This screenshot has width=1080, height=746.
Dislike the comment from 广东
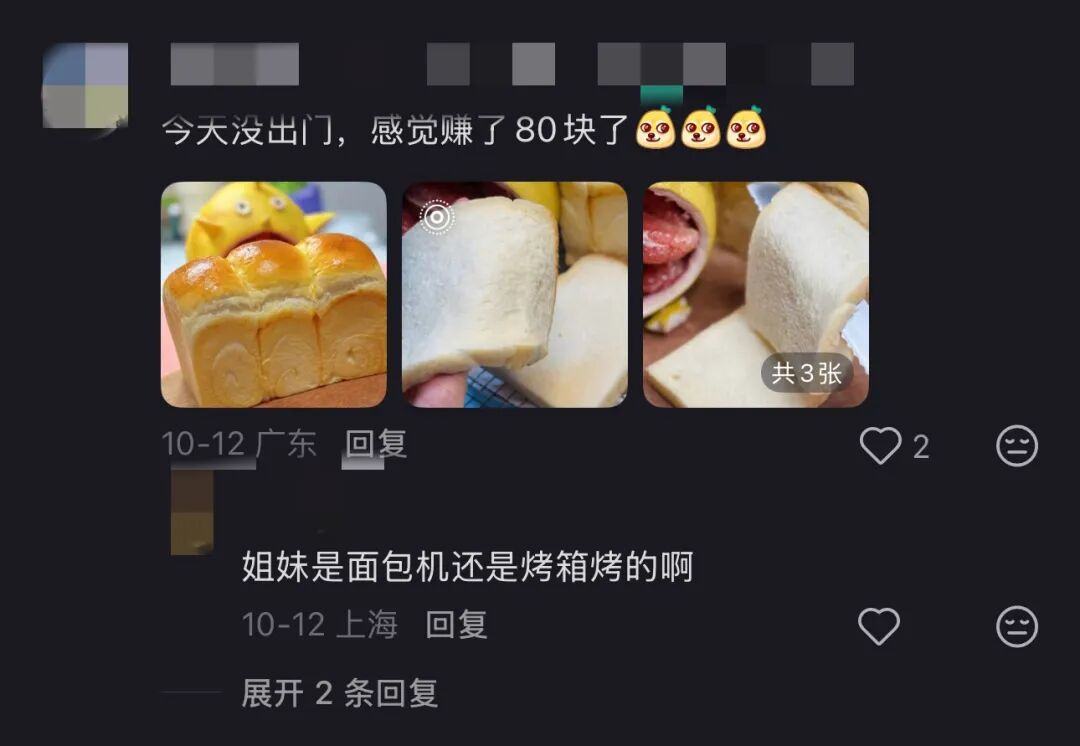coord(1017,446)
